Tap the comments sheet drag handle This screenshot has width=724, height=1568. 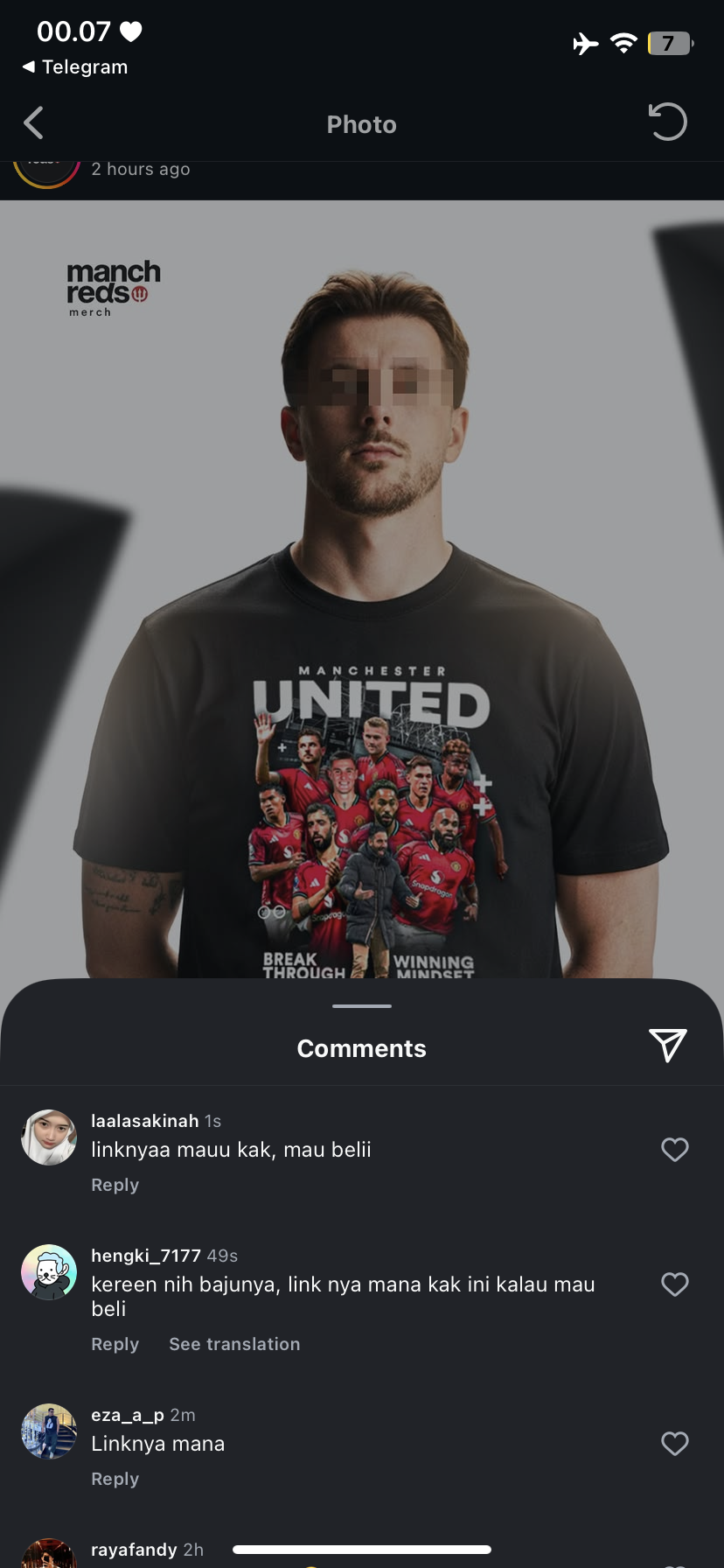(362, 1006)
